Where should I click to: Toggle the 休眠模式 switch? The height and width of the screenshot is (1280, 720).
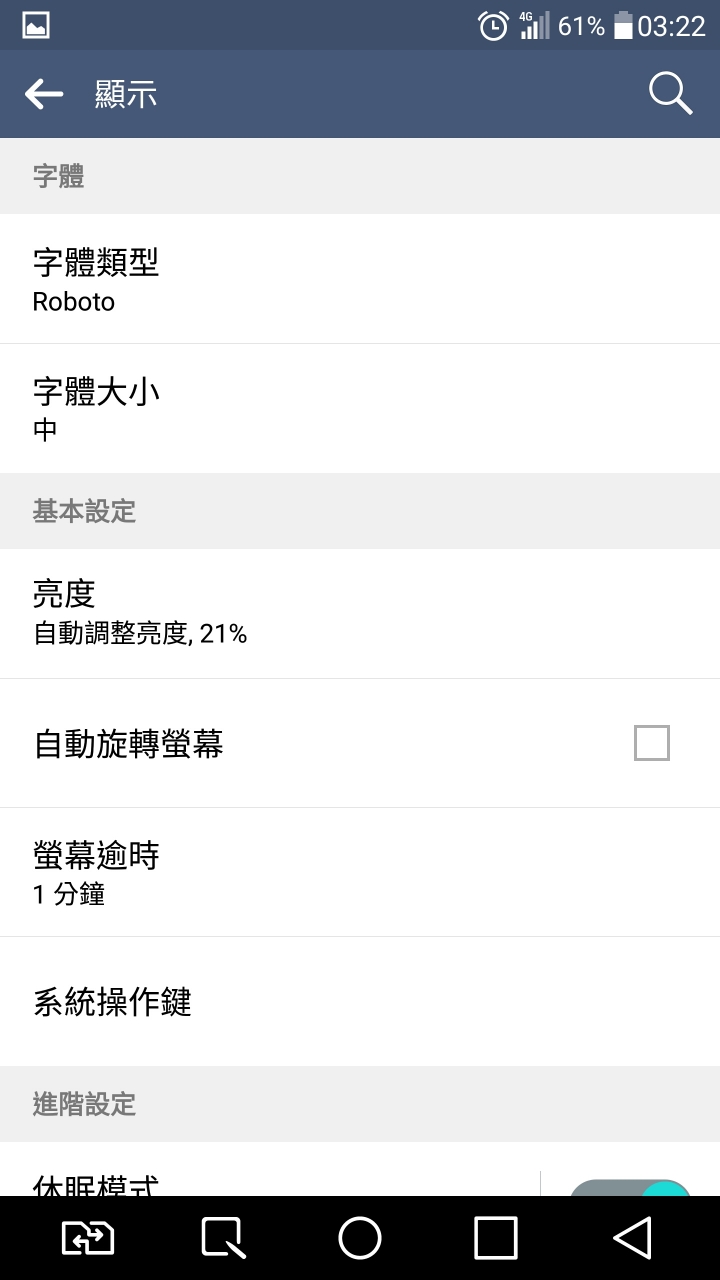(630, 1188)
